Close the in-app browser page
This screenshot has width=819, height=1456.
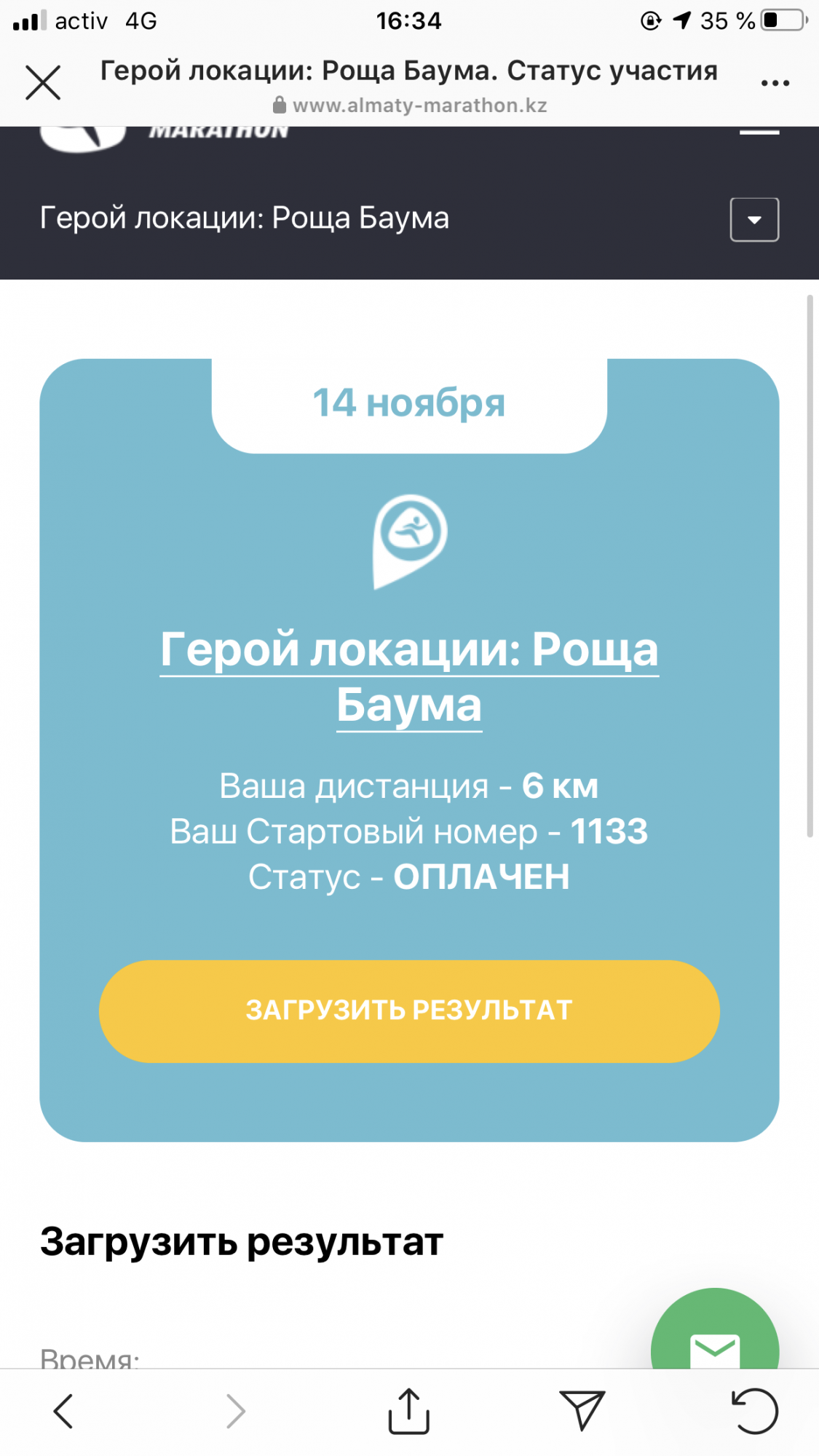coord(43,82)
